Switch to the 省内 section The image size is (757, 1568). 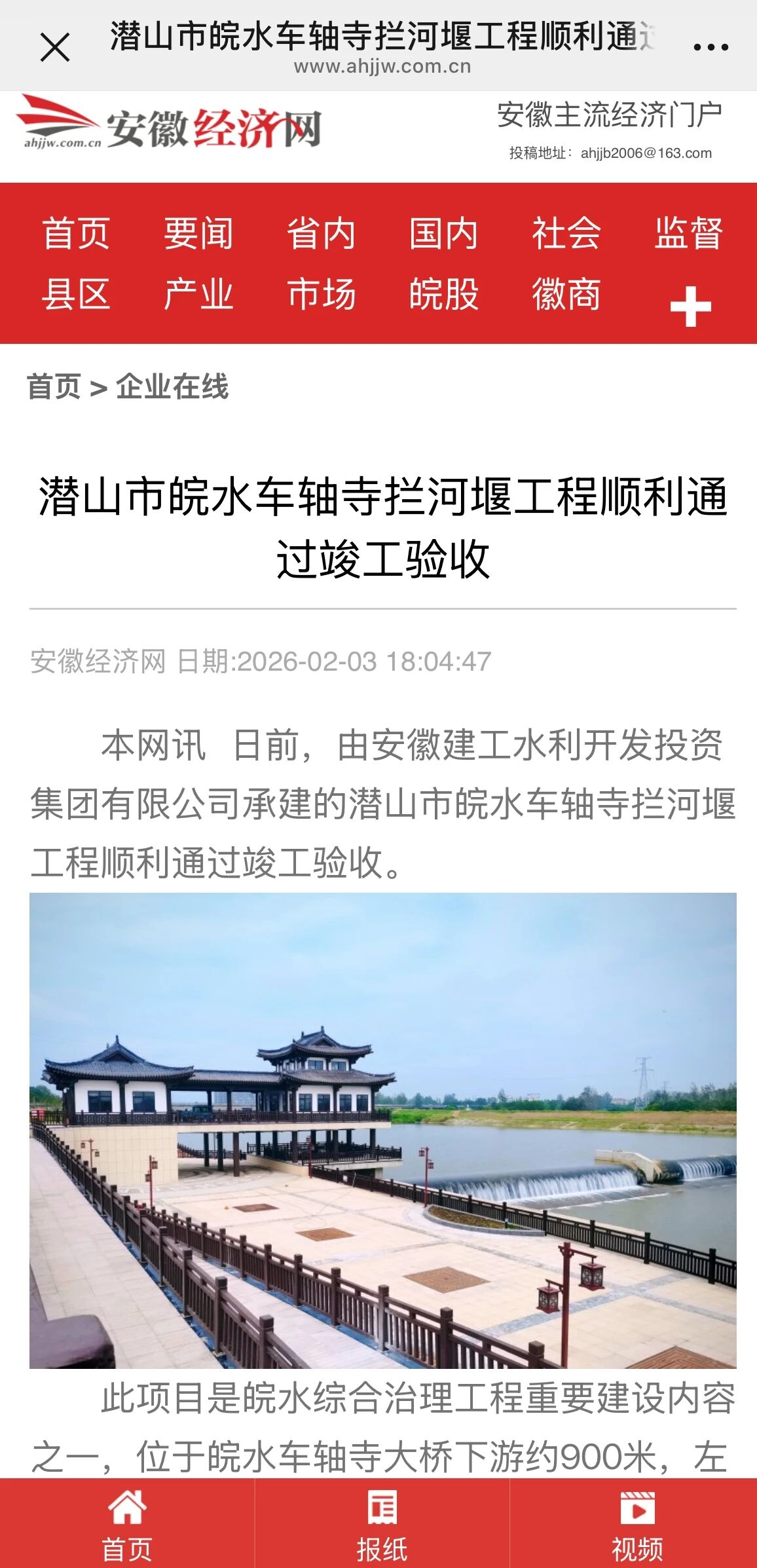(x=321, y=234)
